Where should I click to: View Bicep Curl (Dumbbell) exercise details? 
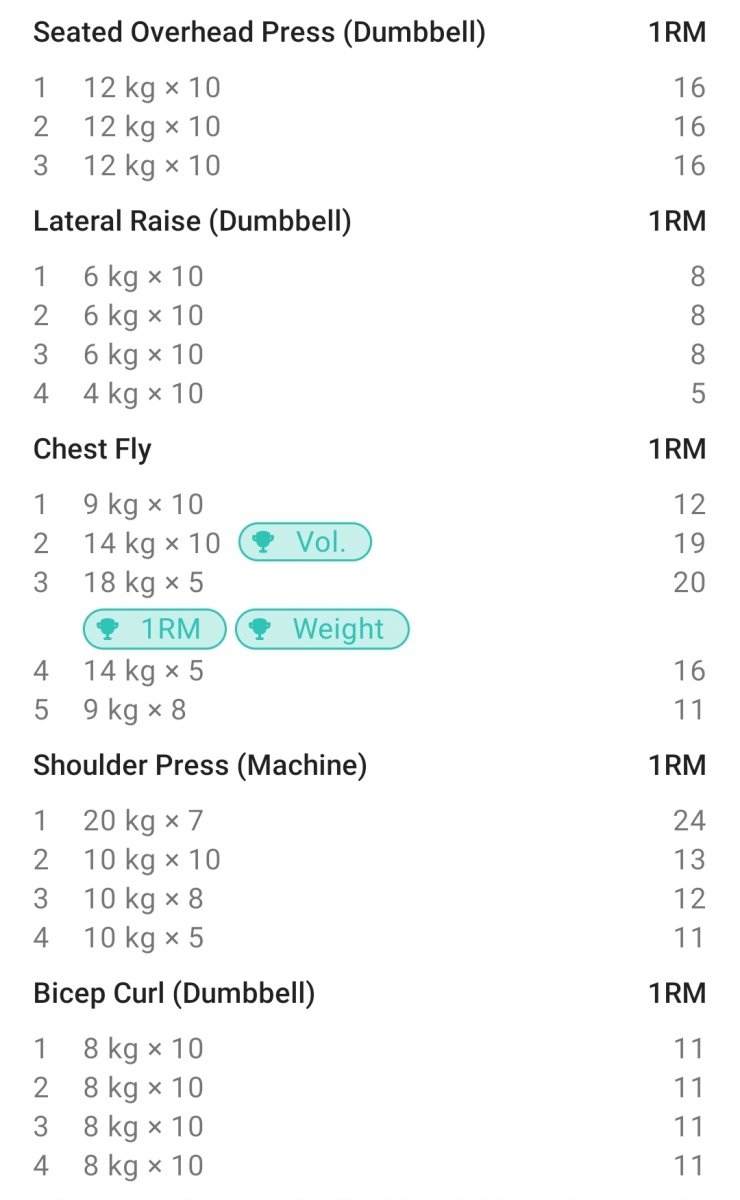[174, 993]
